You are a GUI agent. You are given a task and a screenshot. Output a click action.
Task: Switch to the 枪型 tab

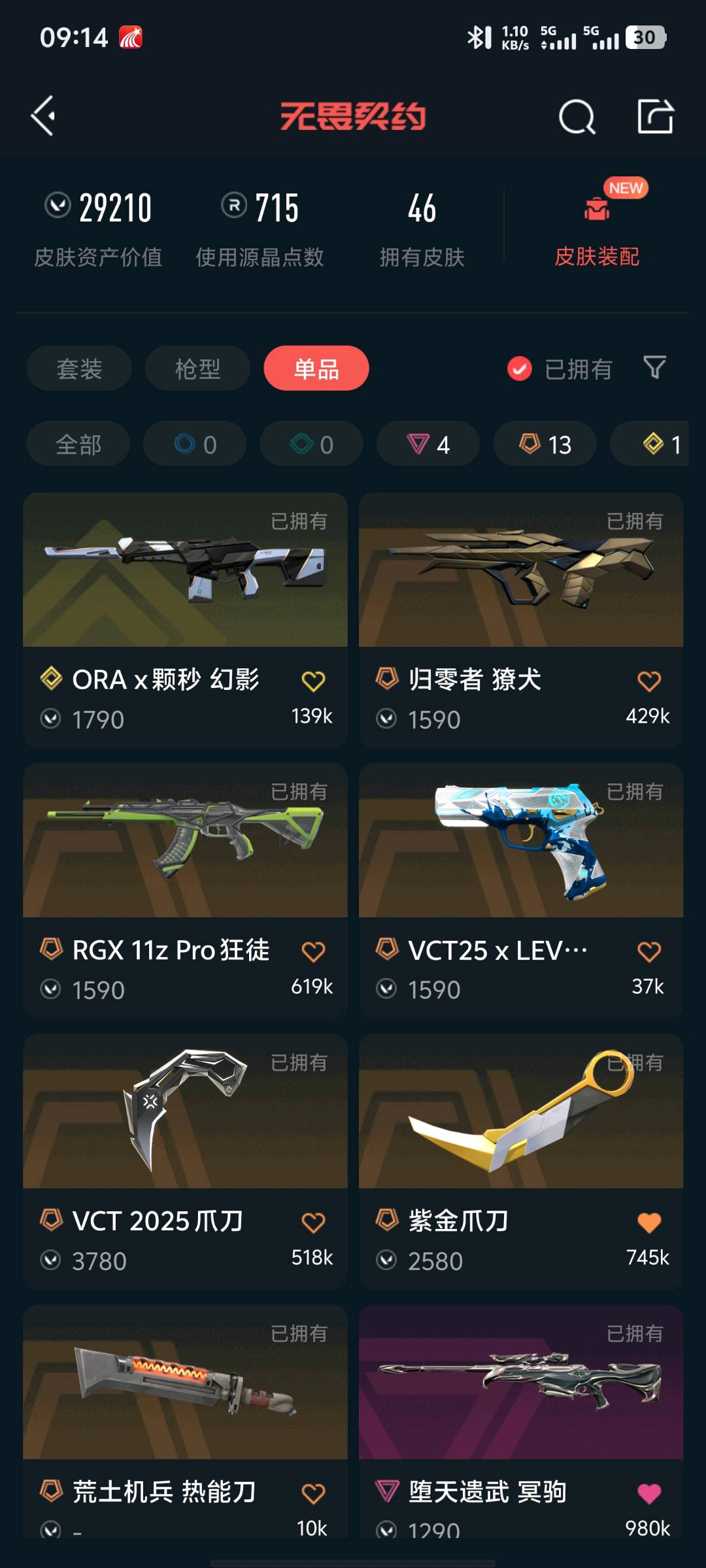197,368
